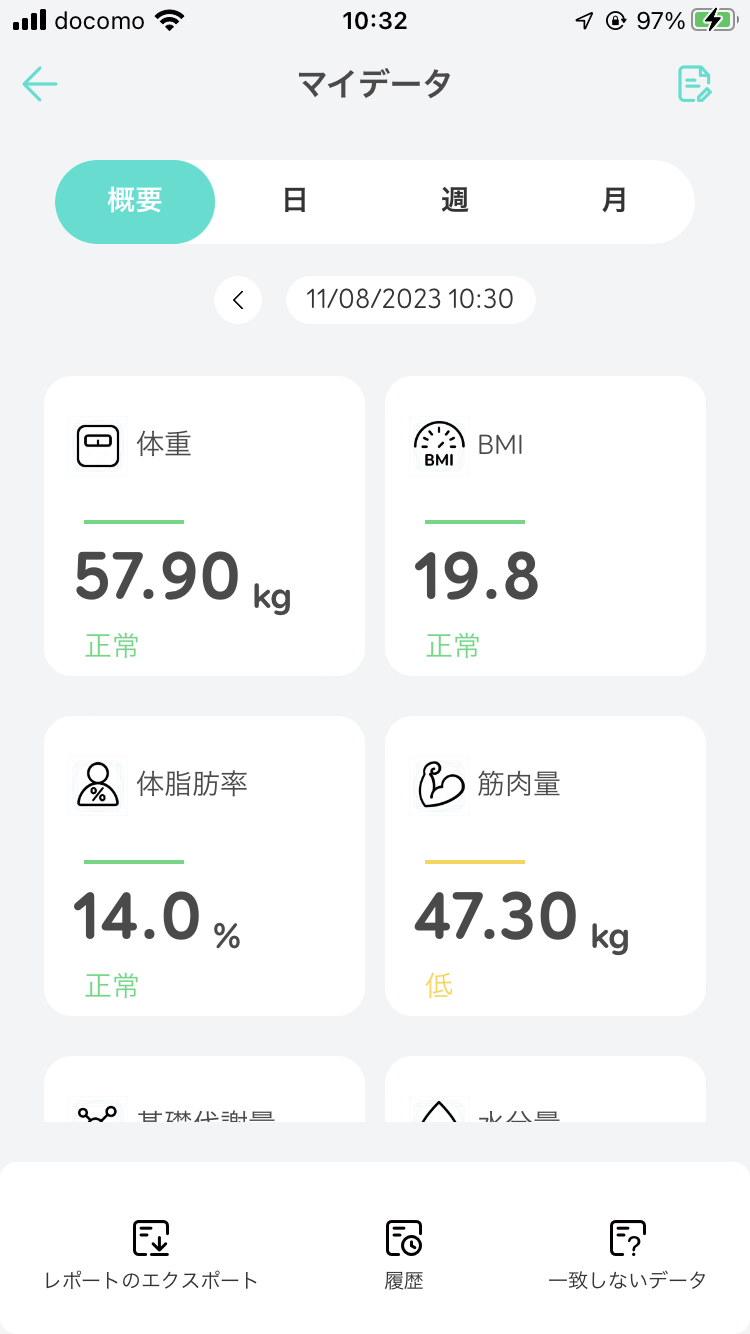Switch to the 週 tab
This screenshot has height=1334, width=750.
pos(455,201)
